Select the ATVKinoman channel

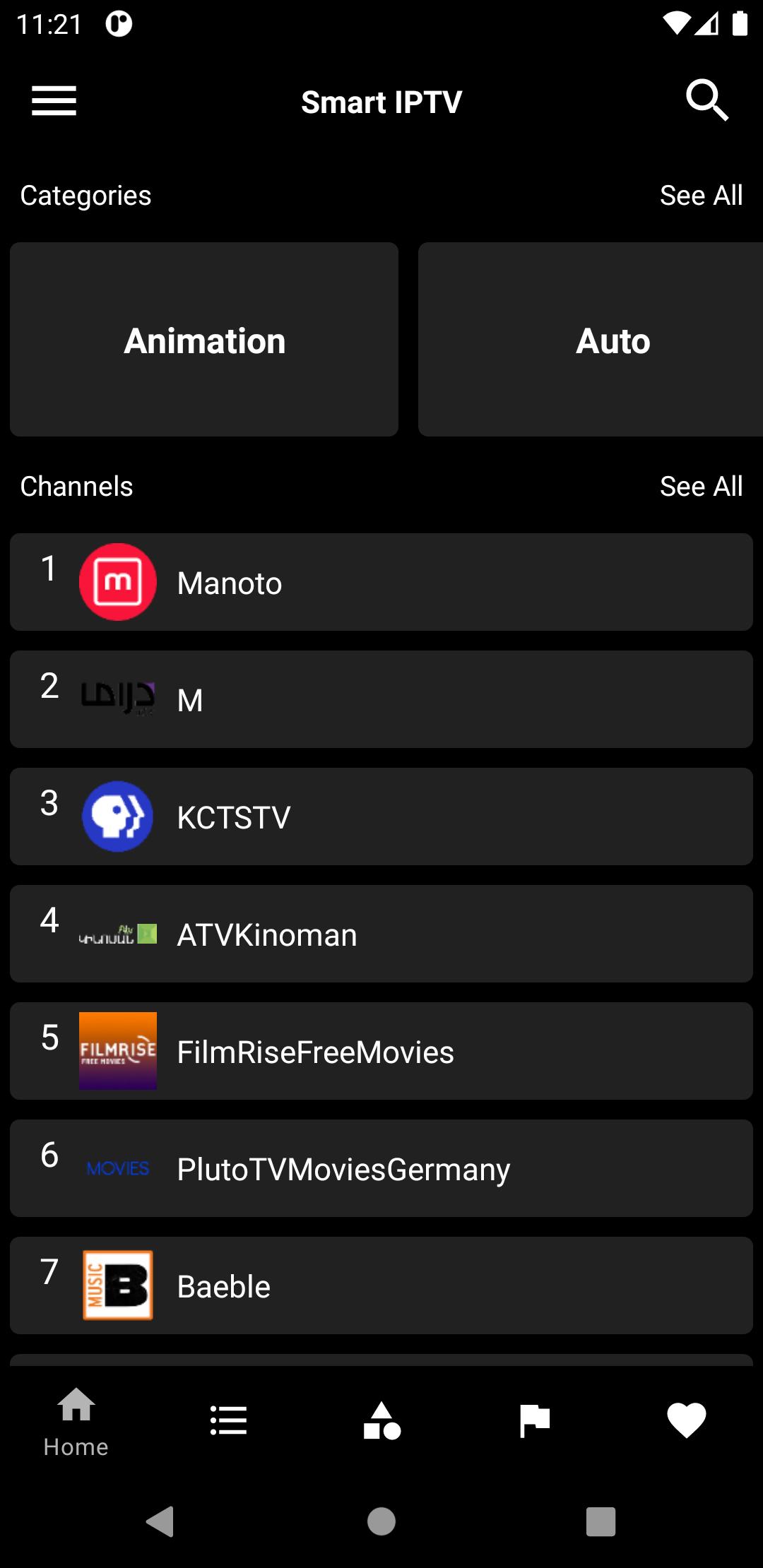381,934
